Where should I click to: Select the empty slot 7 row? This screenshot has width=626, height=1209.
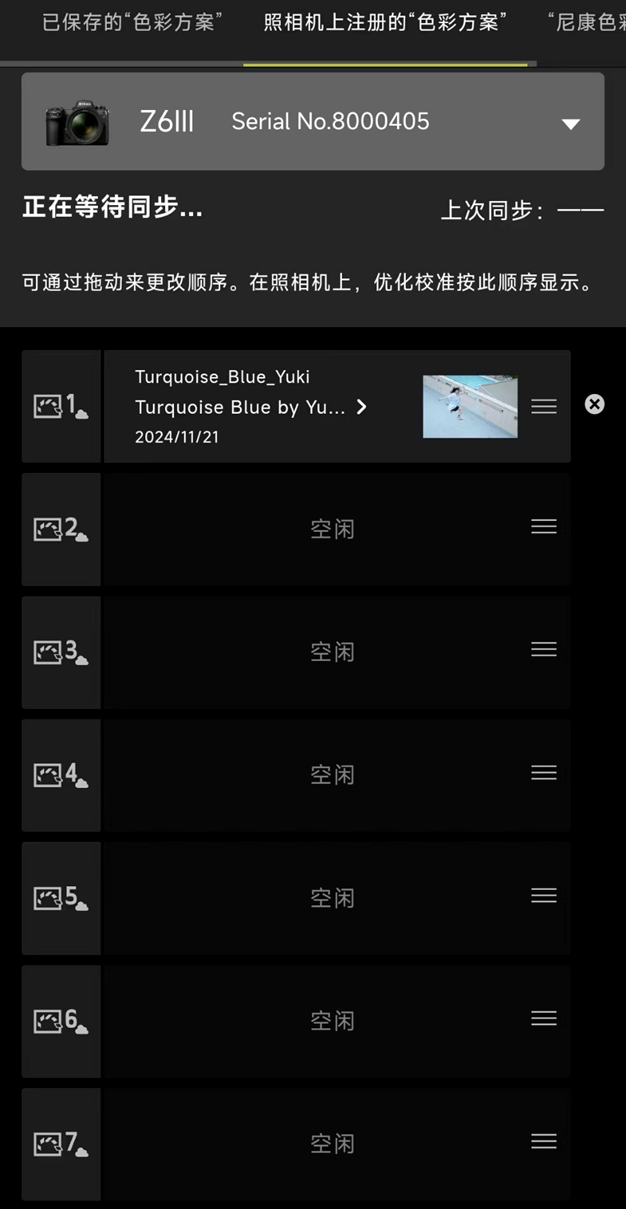pyautogui.click(x=337, y=1144)
